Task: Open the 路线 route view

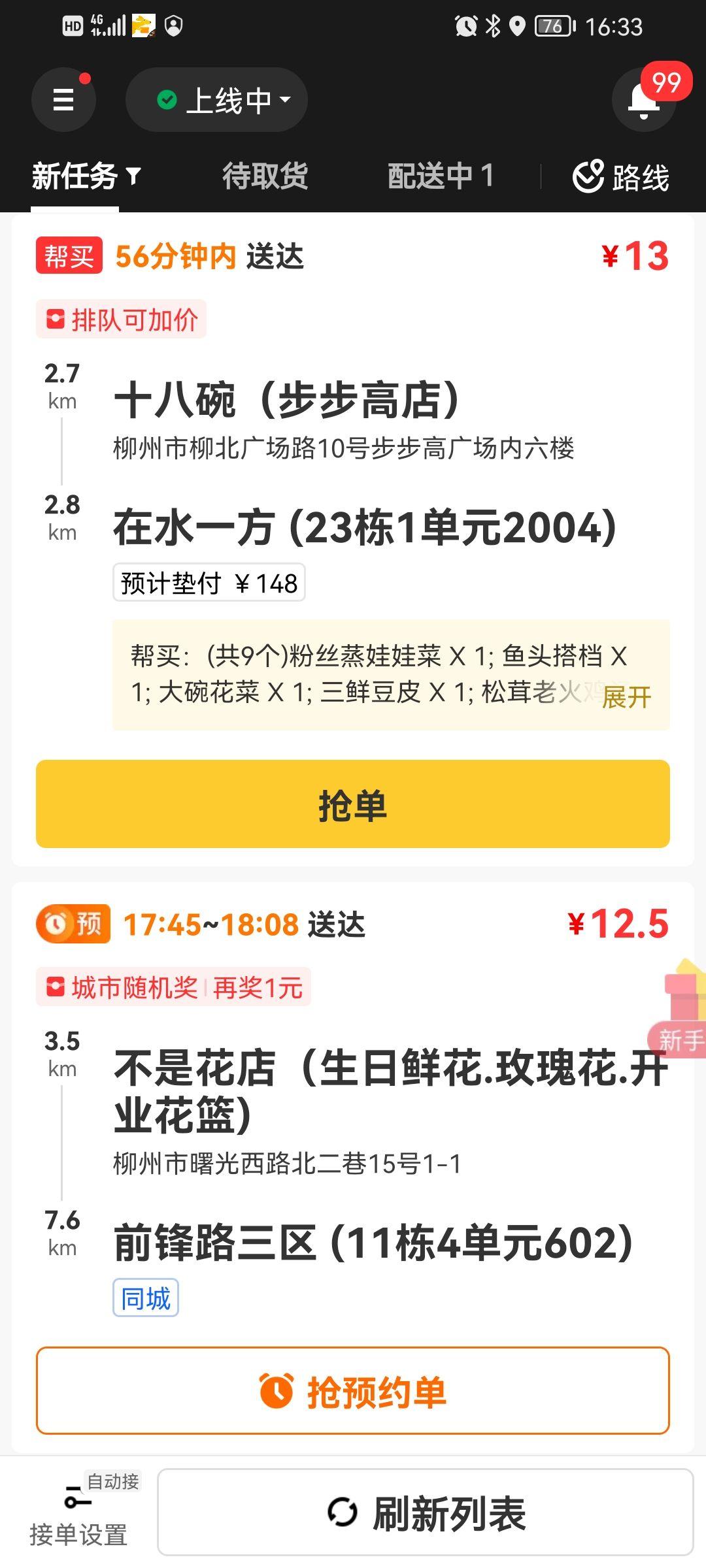Action: [621, 177]
